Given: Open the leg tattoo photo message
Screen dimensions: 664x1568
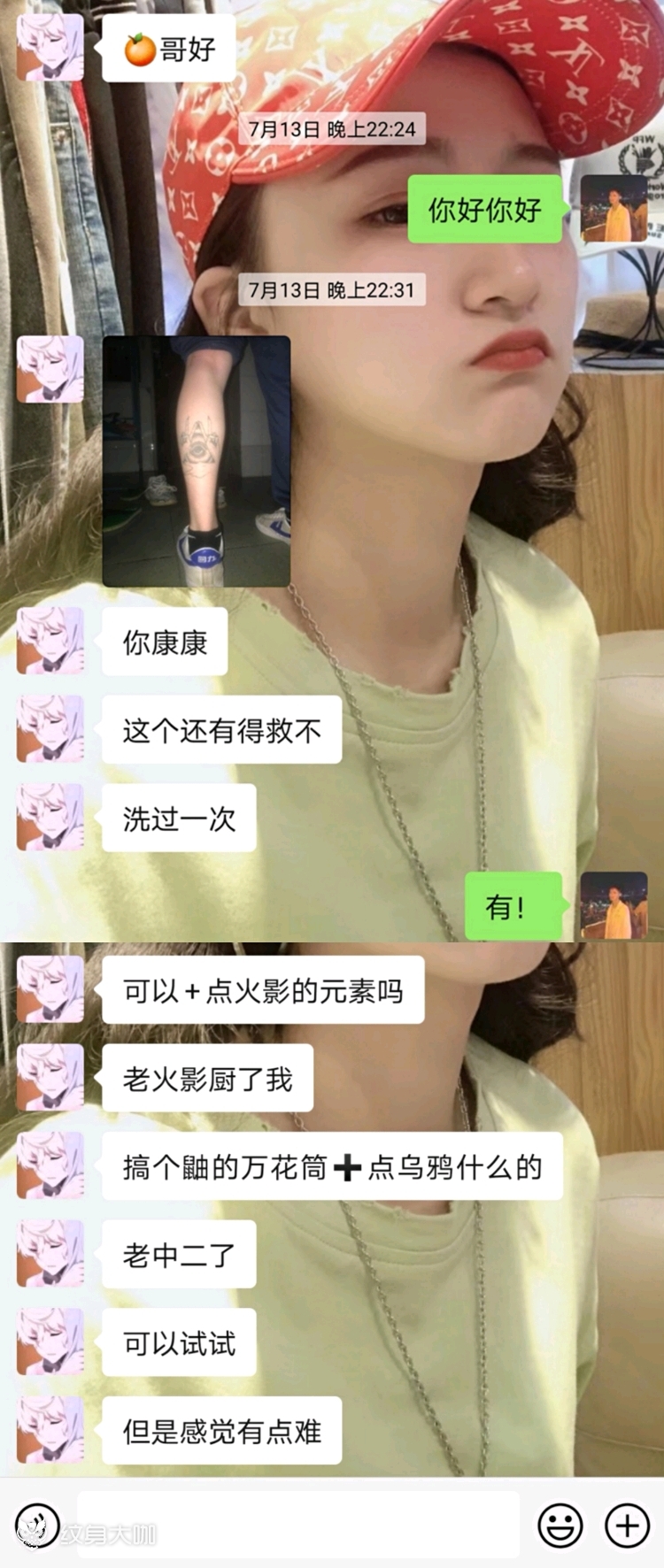Looking at the screenshot, I should [197, 461].
